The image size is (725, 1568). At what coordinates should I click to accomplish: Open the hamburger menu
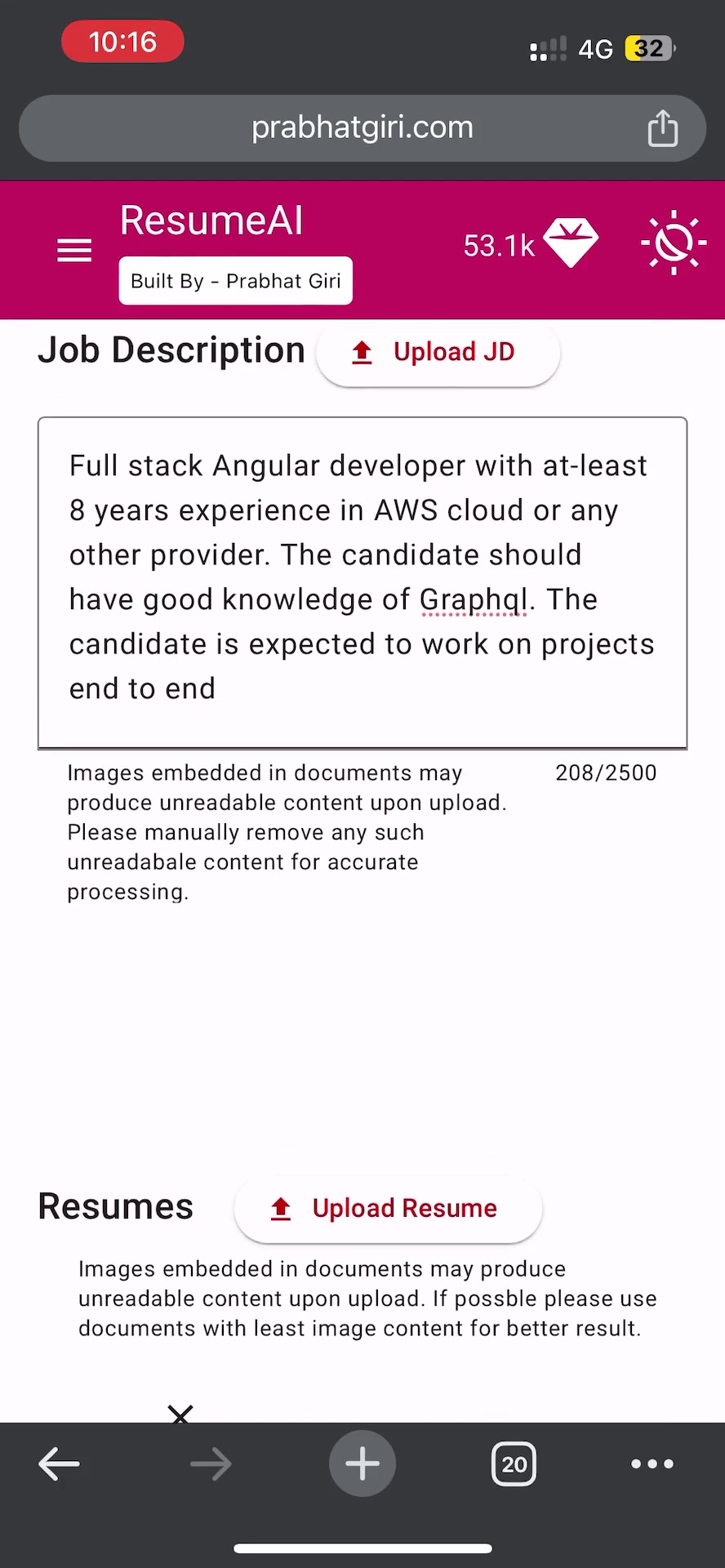74,251
